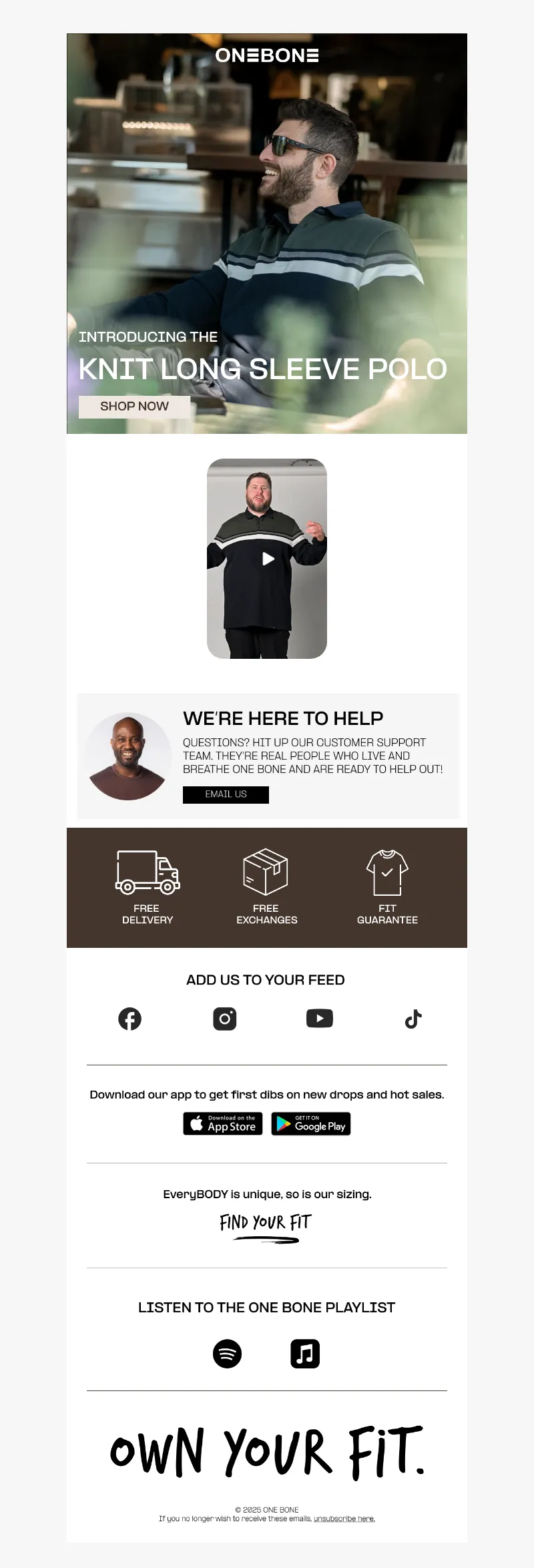This screenshot has height=1568, width=534.
Task: Tap the unsubscribe here link
Action: (x=344, y=1519)
